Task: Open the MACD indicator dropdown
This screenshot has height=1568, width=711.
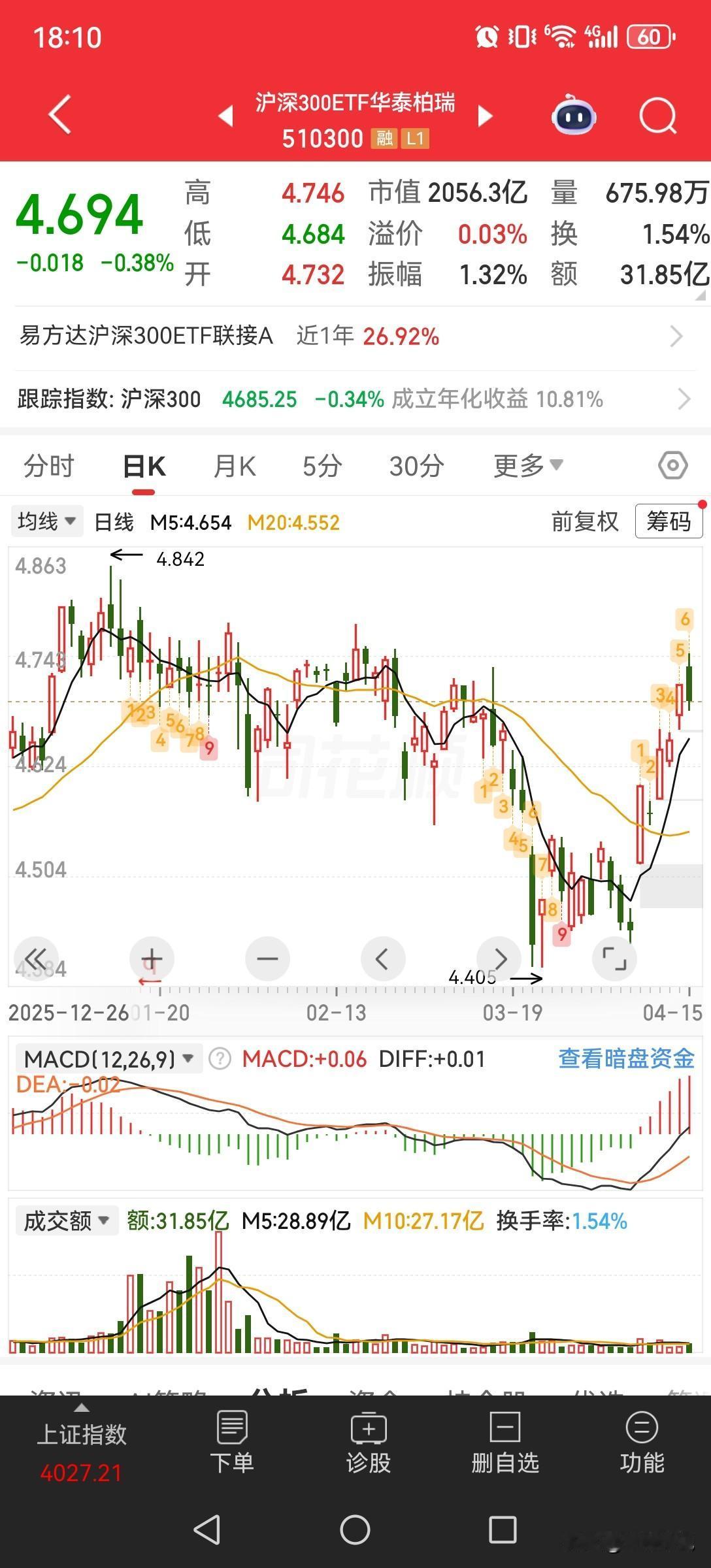Action: [x=105, y=1058]
